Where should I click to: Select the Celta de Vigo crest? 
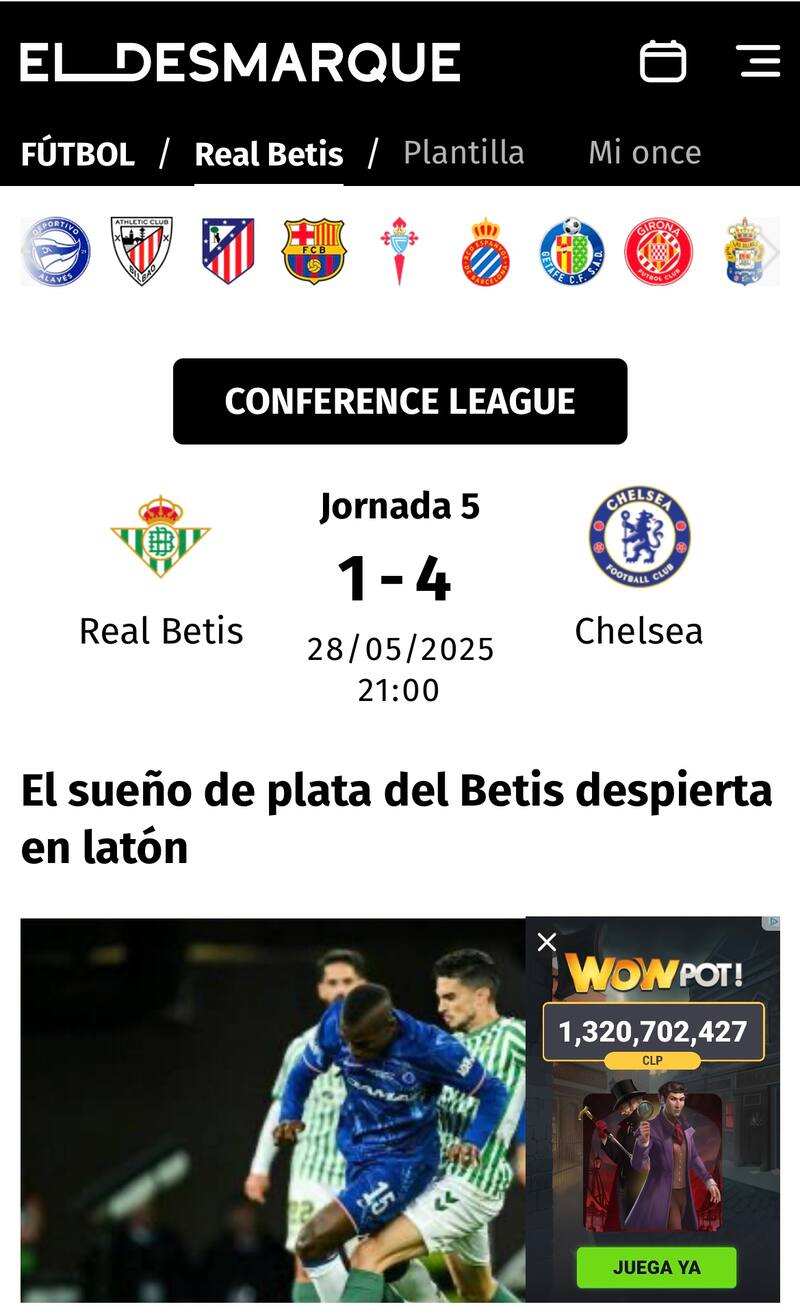(399, 251)
